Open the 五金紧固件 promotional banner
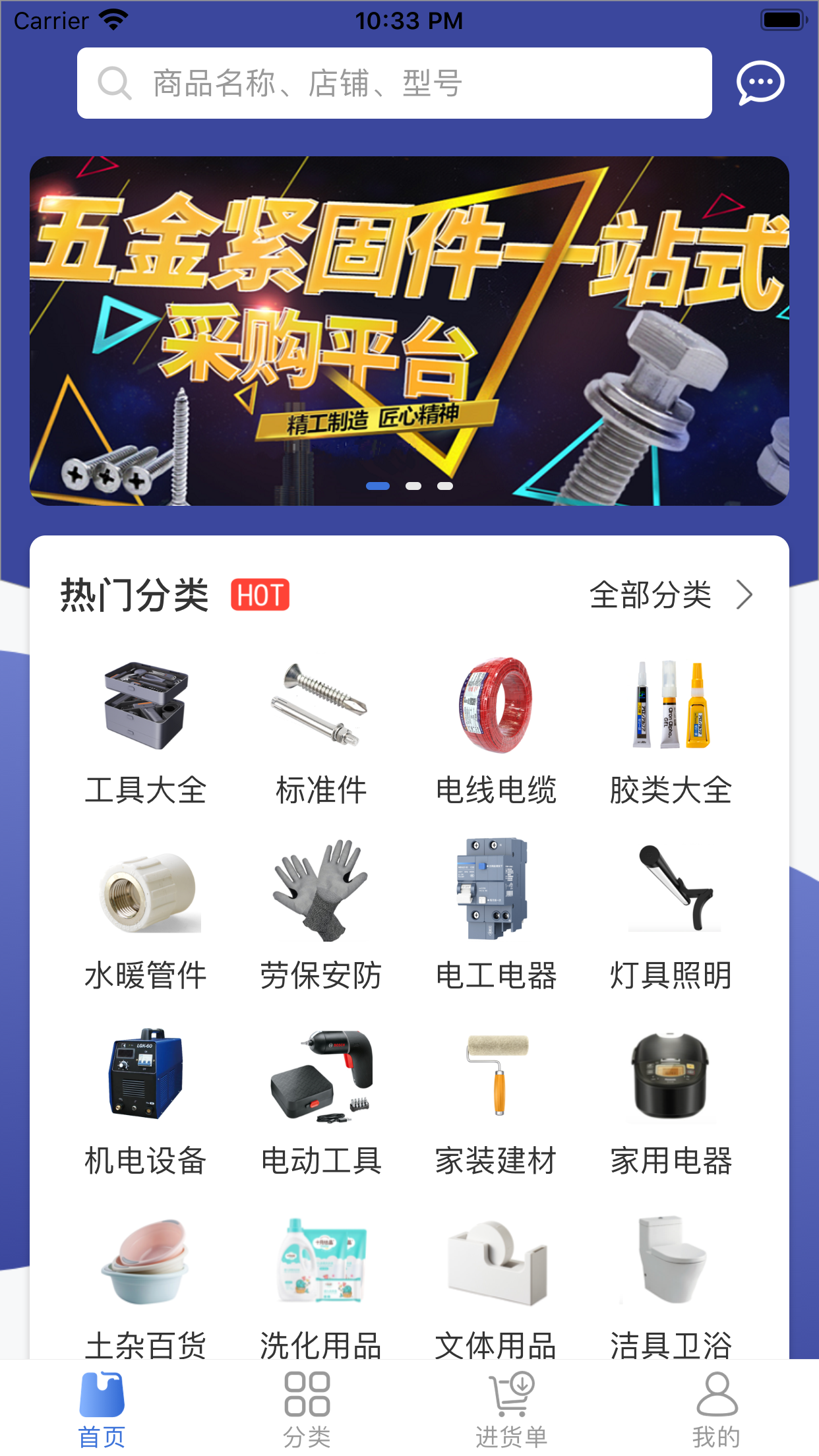 (409, 331)
